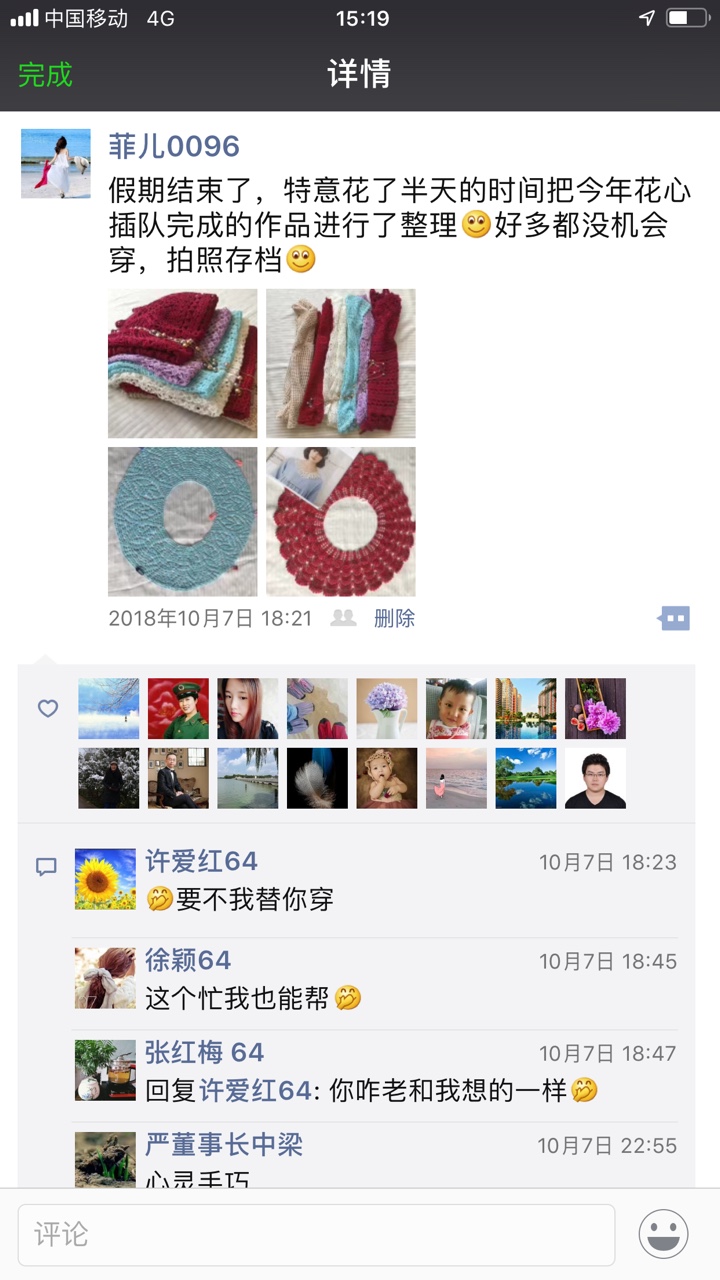The height and width of the screenshot is (1280, 720).
Task: Open 张红梅 64's profile name
Action: click(x=204, y=1052)
